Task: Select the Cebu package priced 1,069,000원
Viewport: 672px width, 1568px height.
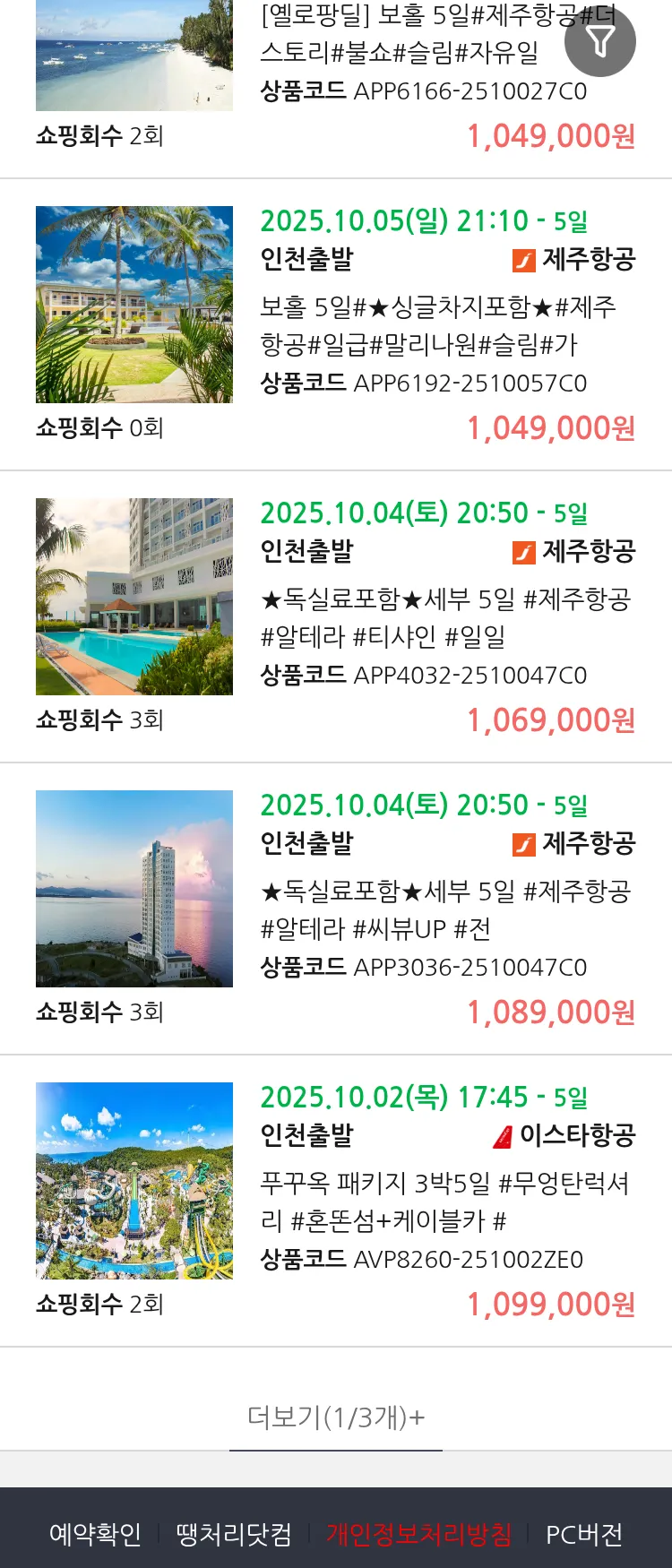Action: pyautogui.click(x=445, y=617)
